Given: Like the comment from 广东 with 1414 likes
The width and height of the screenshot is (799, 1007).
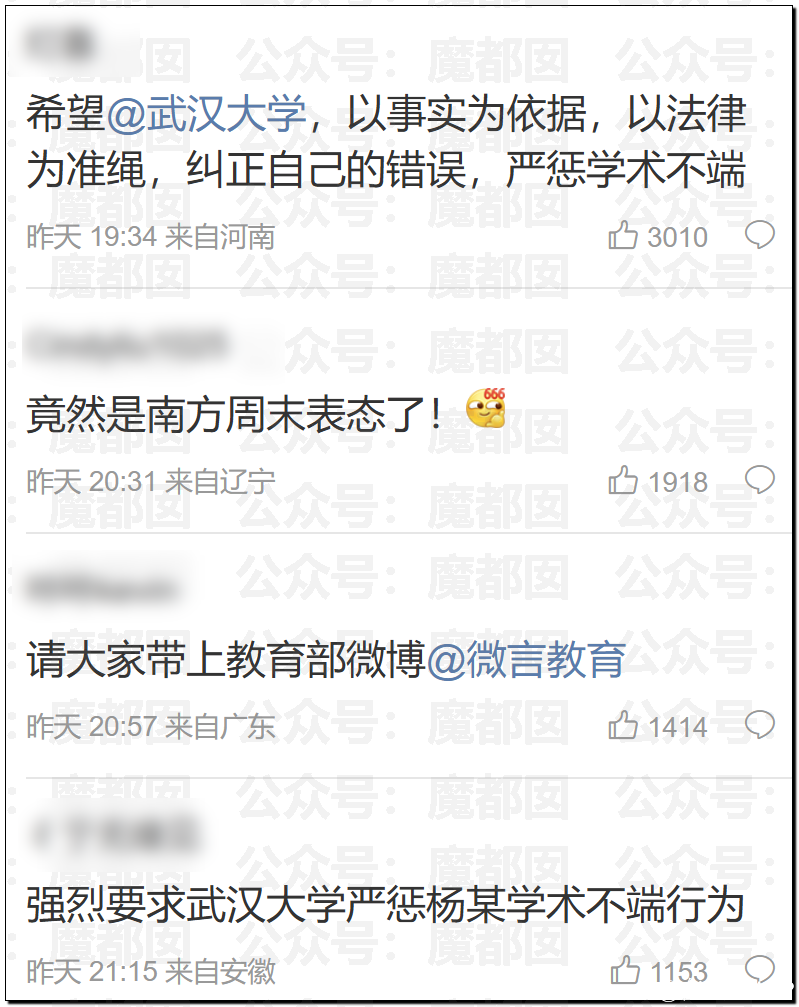Looking at the screenshot, I should pyautogui.click(x=623, y=725).
